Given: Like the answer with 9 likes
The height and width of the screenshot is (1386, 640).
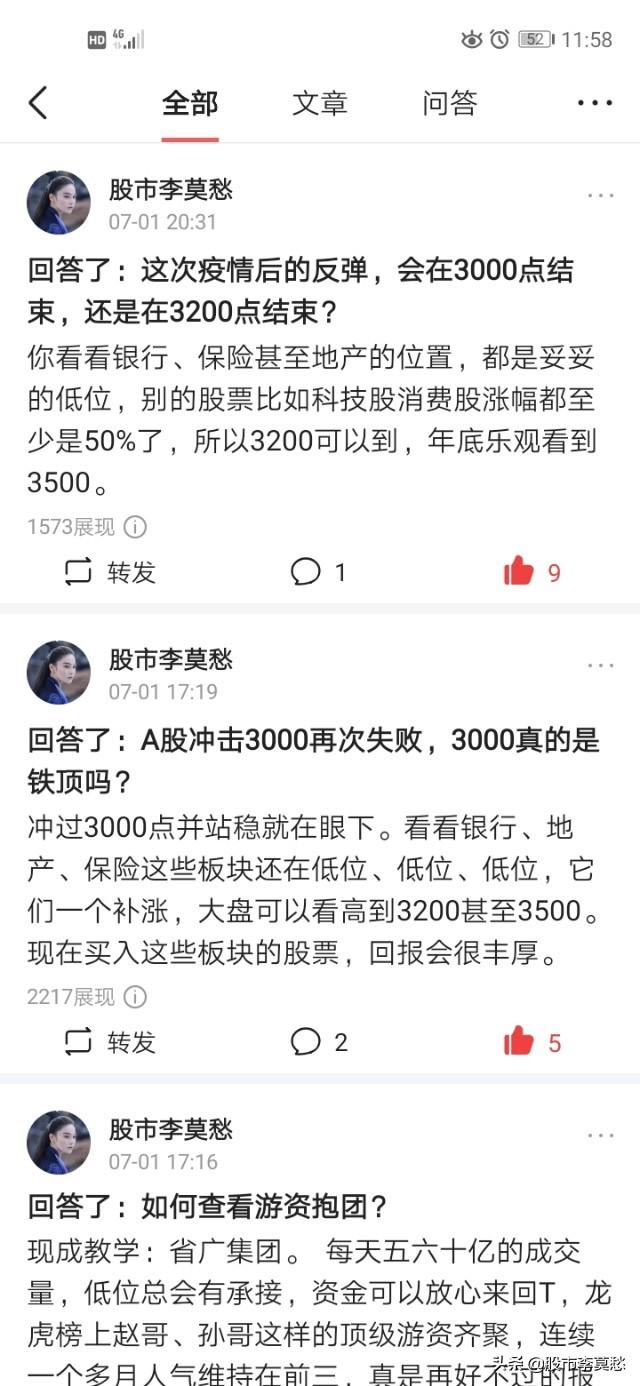Looking at the screenshot, I should 533,572.
